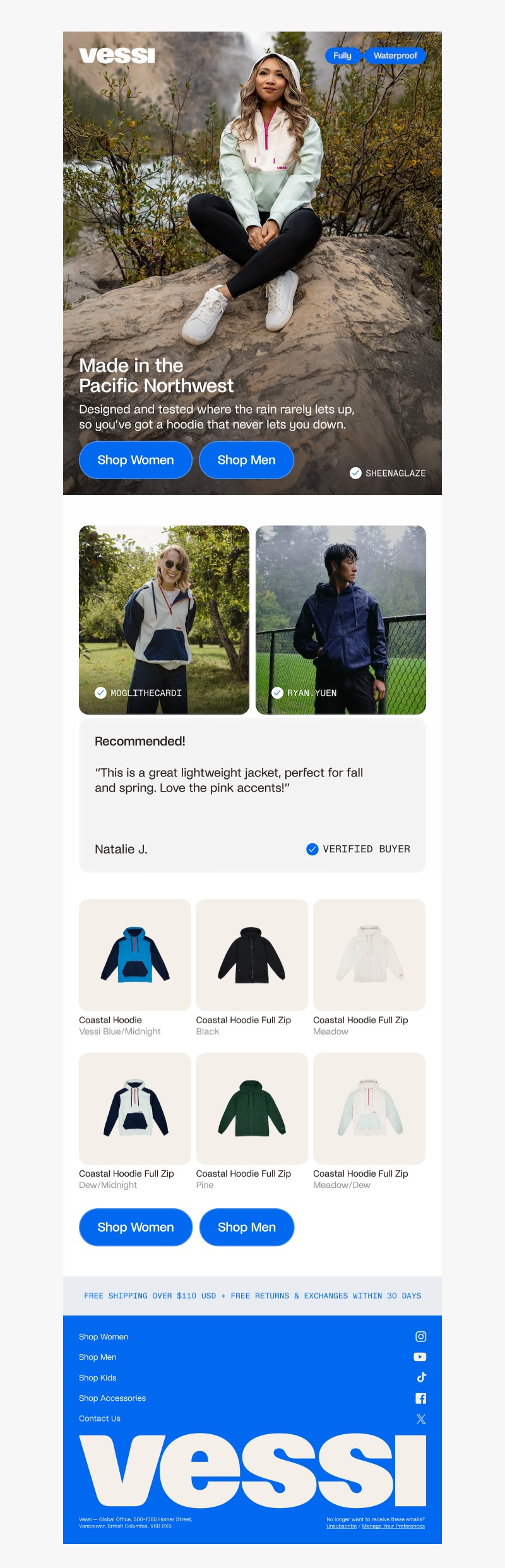Go to Contact Us
Viewport: 505px width, 1568px height.
click(100, 1418)
